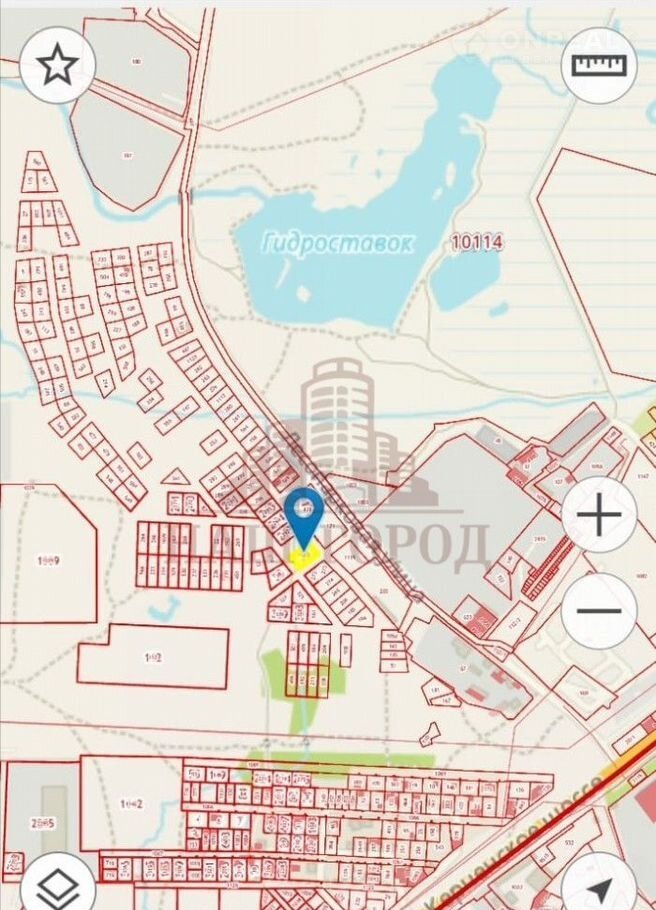Zoom in with the plus button
This screenshot has width=656, height=910.
599,515
